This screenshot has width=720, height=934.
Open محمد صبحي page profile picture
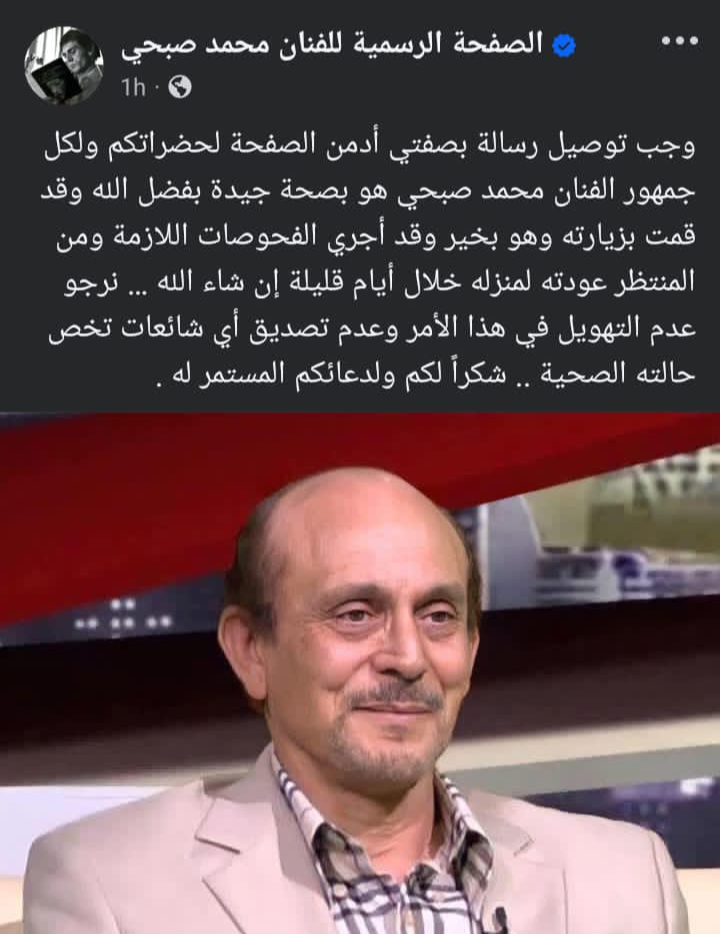(x=62, y=64)
